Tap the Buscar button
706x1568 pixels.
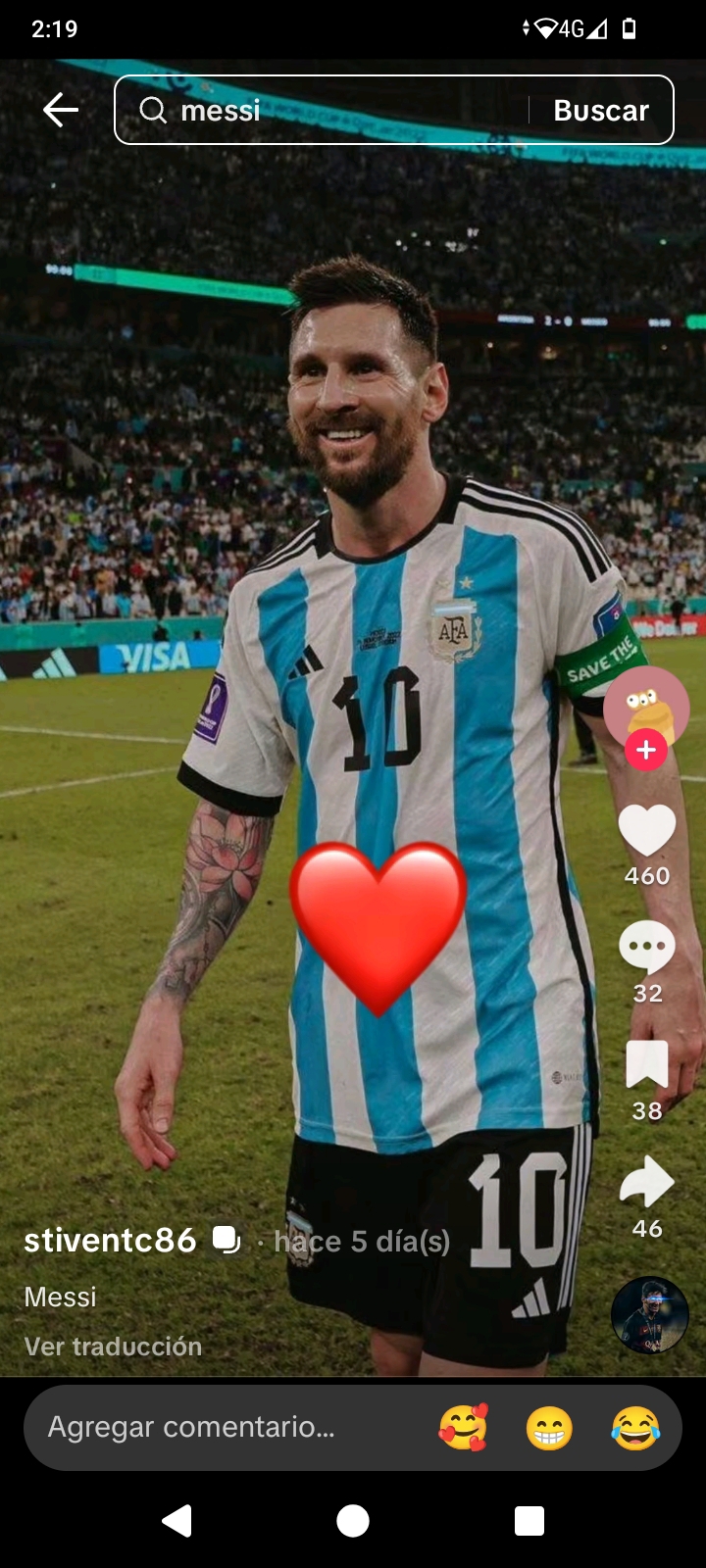point(601,110)
